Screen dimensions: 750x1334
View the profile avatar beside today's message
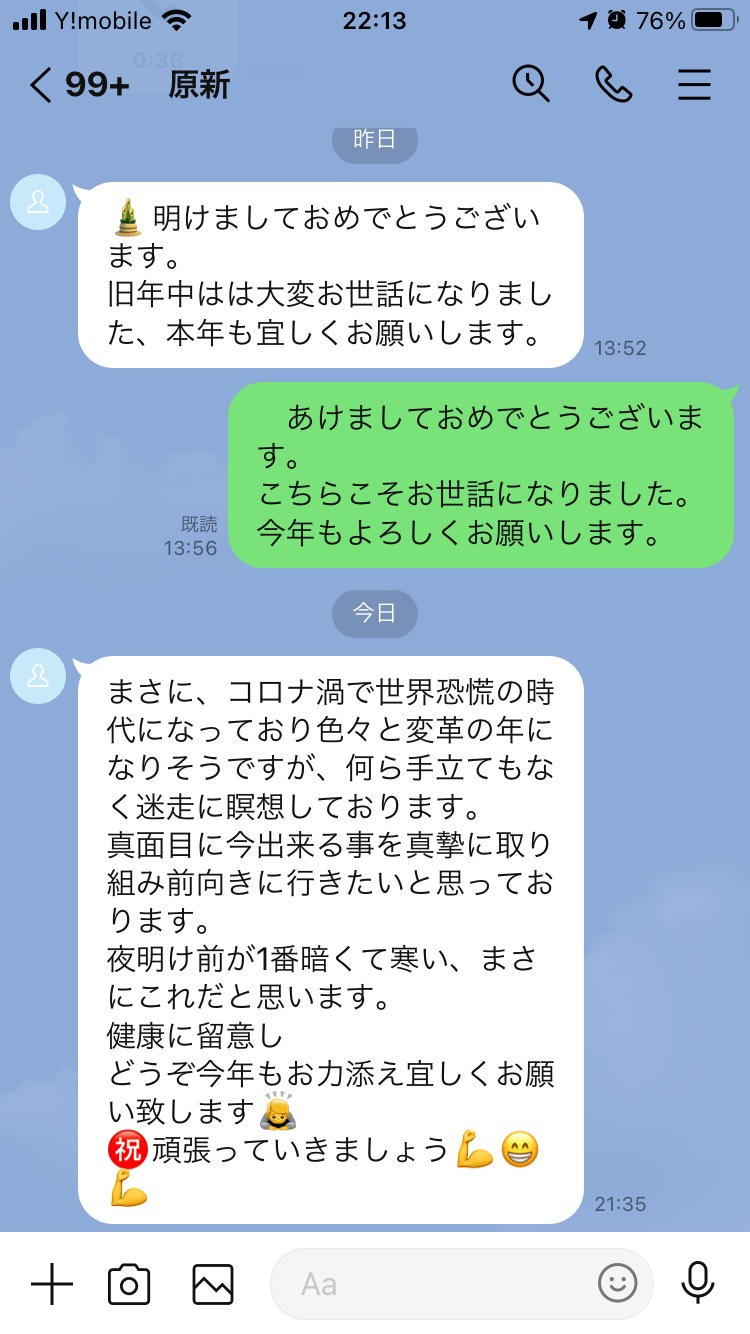point(38,677)
